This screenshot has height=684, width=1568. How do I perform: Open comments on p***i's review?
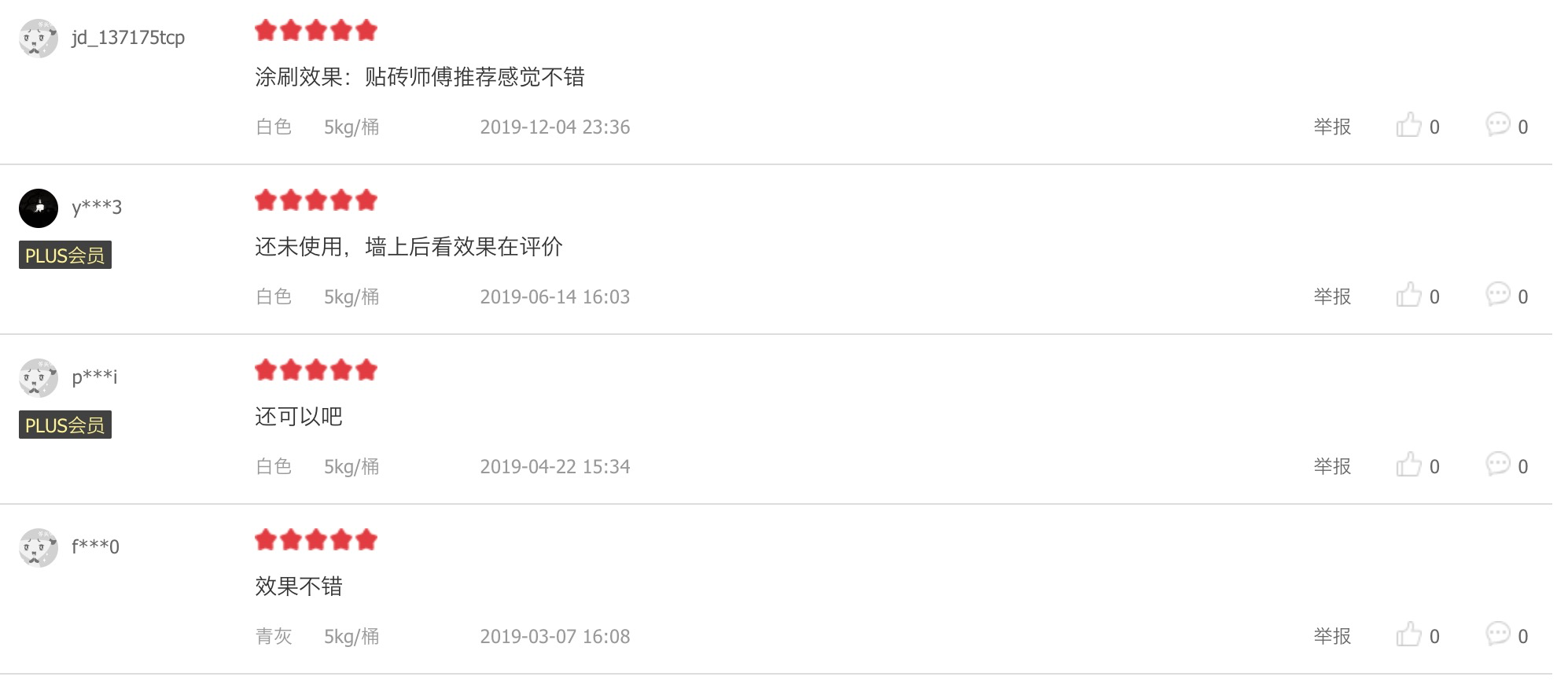(1498, 465)
